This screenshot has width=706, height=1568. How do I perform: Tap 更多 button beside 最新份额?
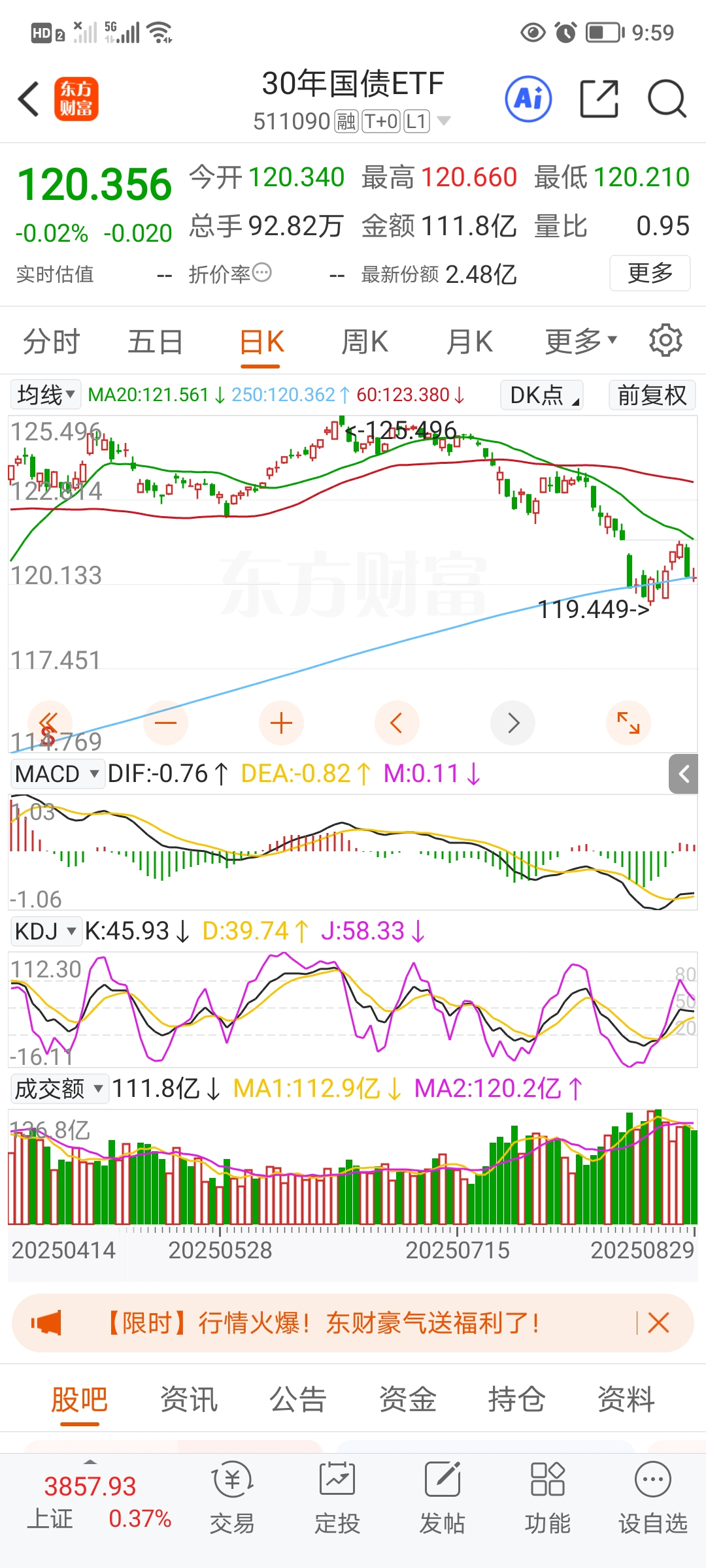click(x=650, y=273)
